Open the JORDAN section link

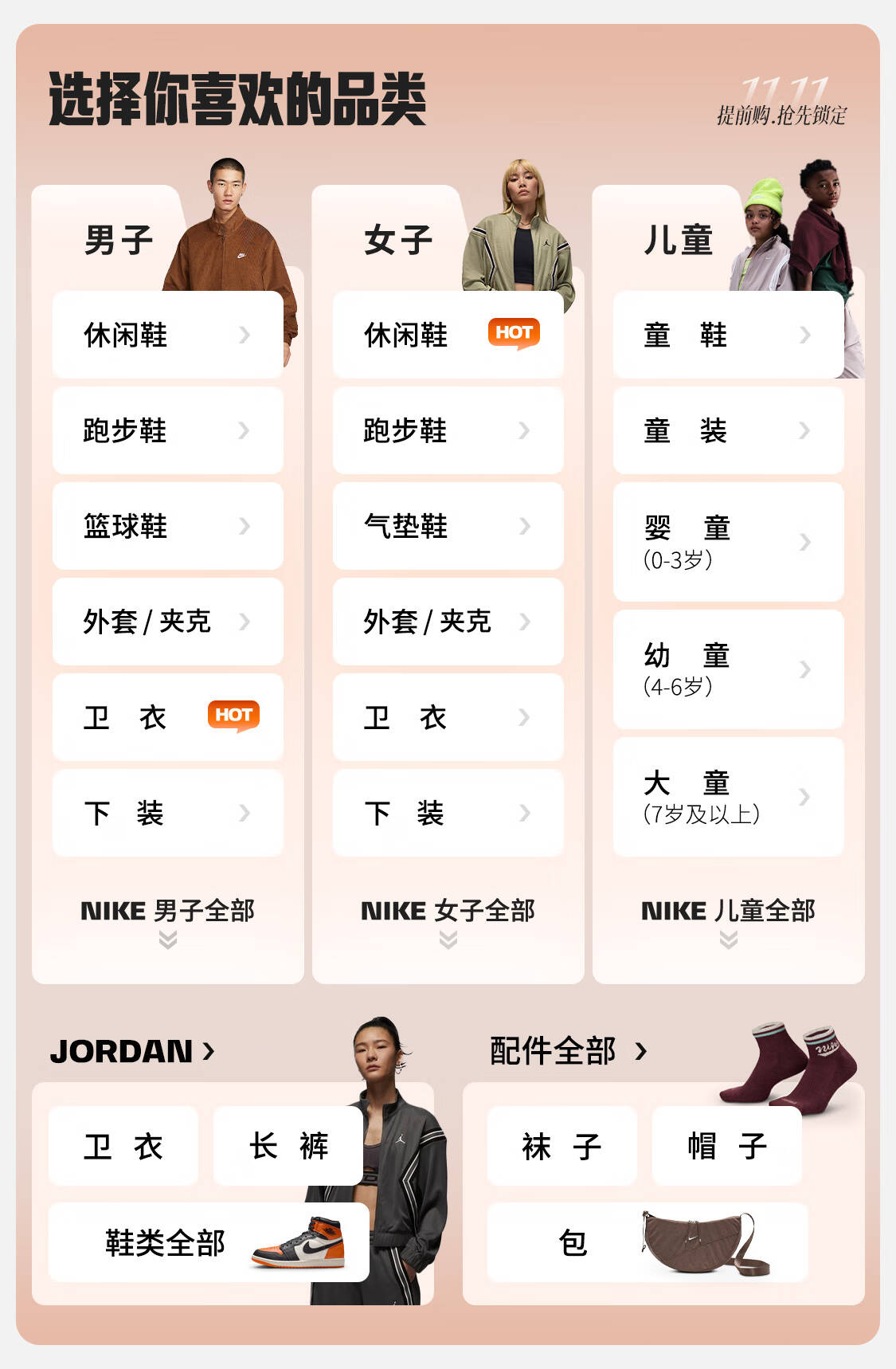132,1051
